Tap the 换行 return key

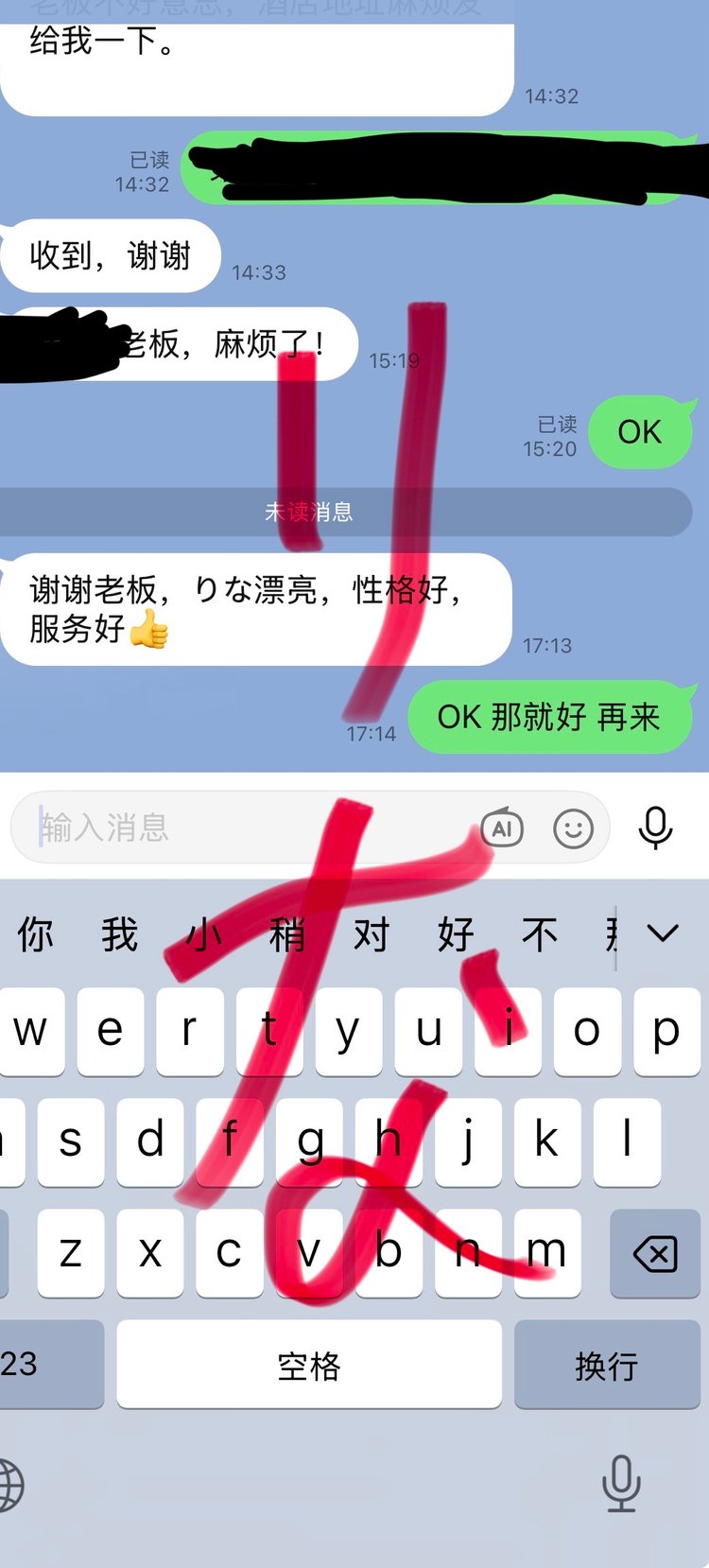click(x=606, y=1365)
